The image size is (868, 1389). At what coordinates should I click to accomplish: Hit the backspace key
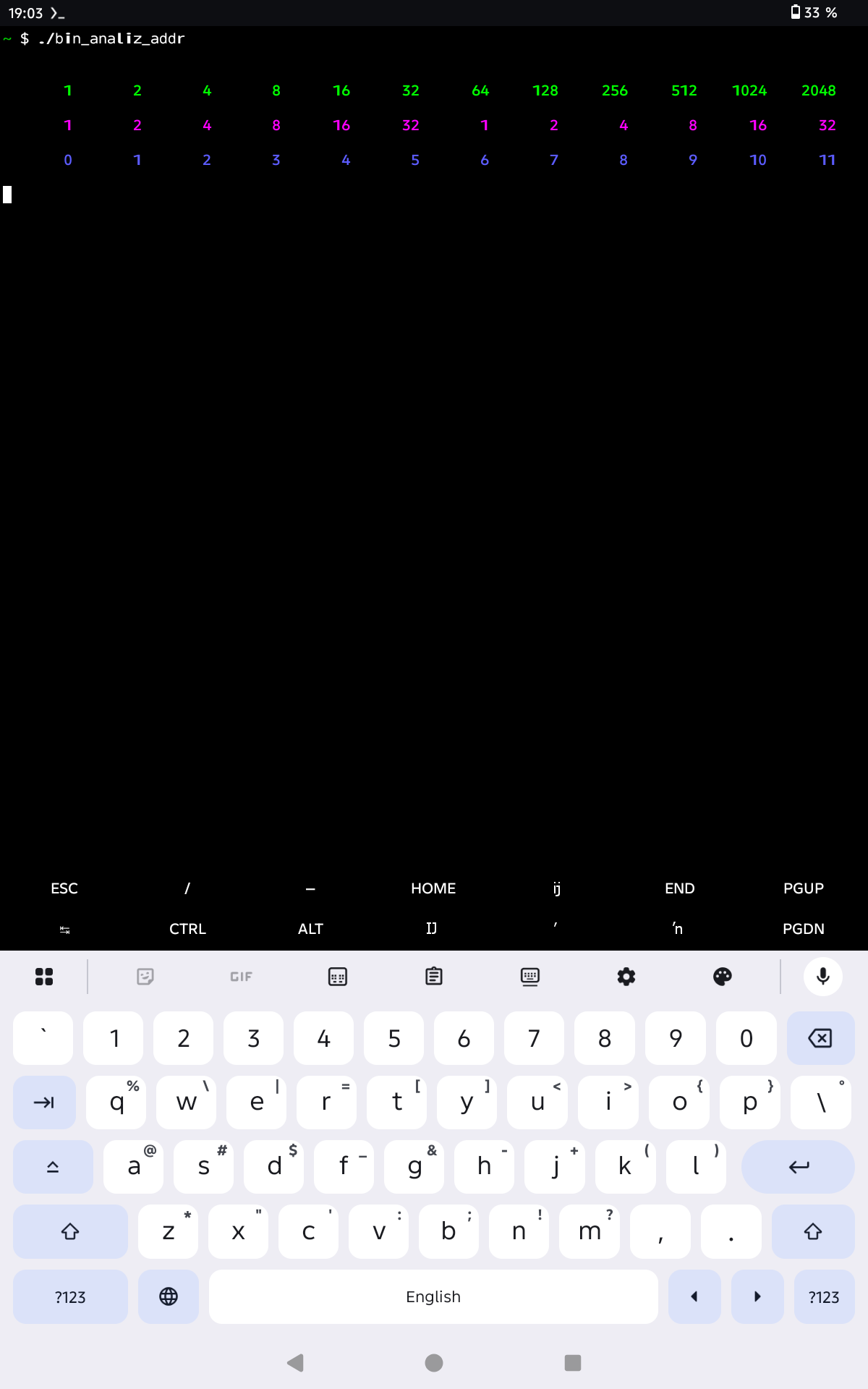tap(820, 1038)
